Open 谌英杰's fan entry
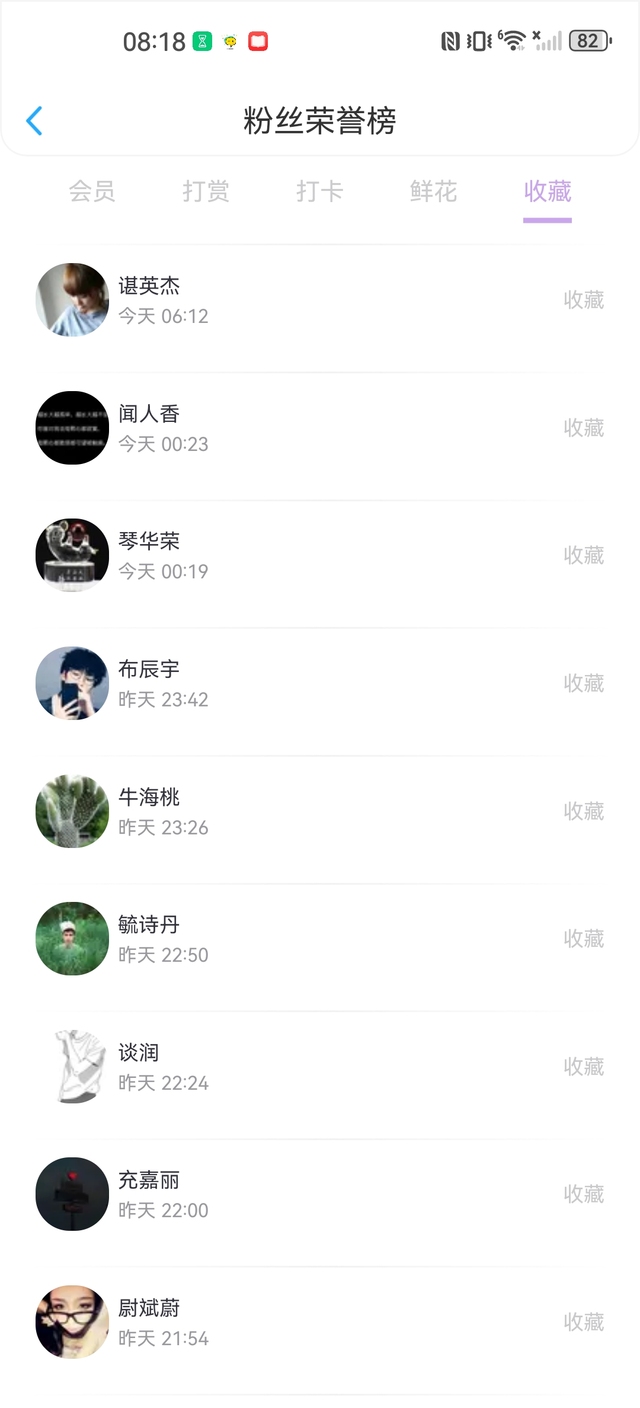The width and height of the screenshot is (640, 1408). pos(320,300)
